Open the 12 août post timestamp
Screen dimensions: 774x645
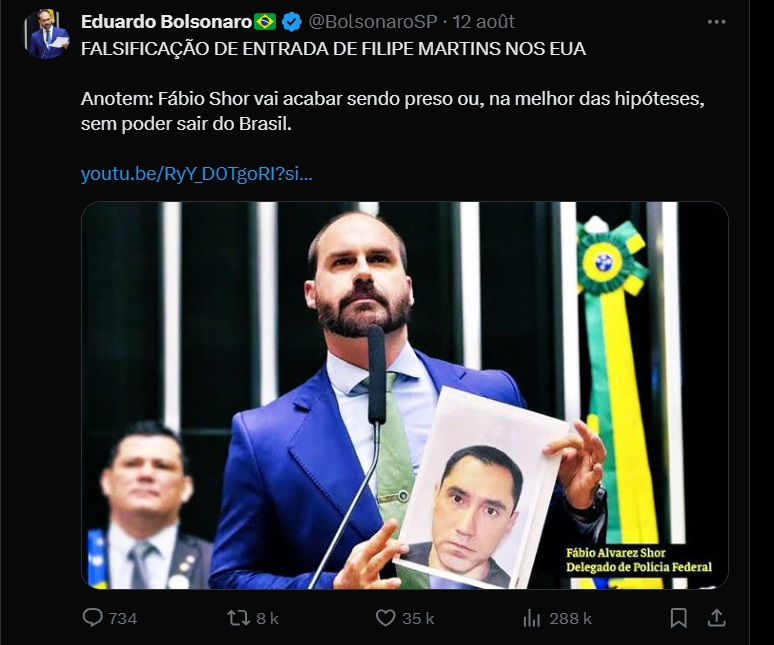pos(485,21)
